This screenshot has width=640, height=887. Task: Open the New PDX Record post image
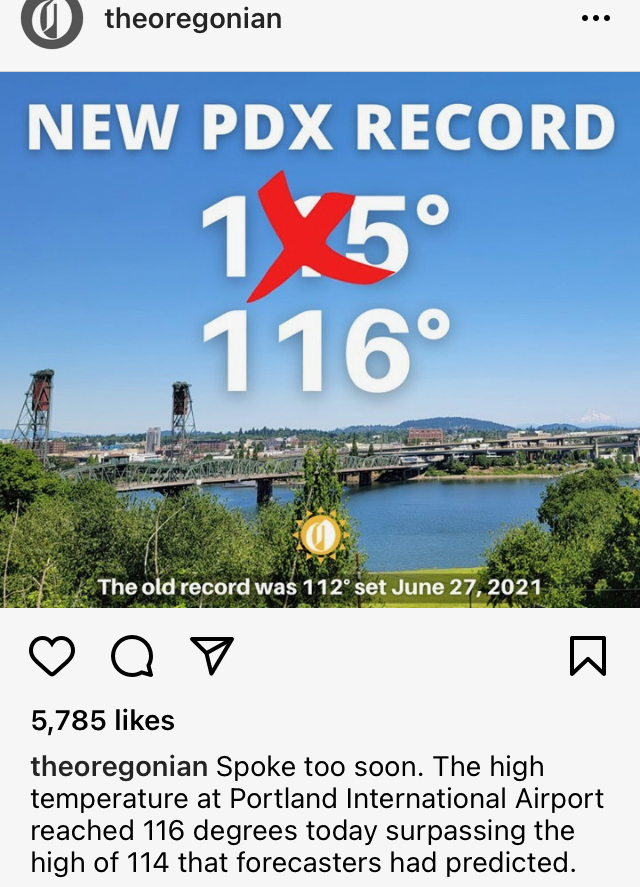(320, 340)
